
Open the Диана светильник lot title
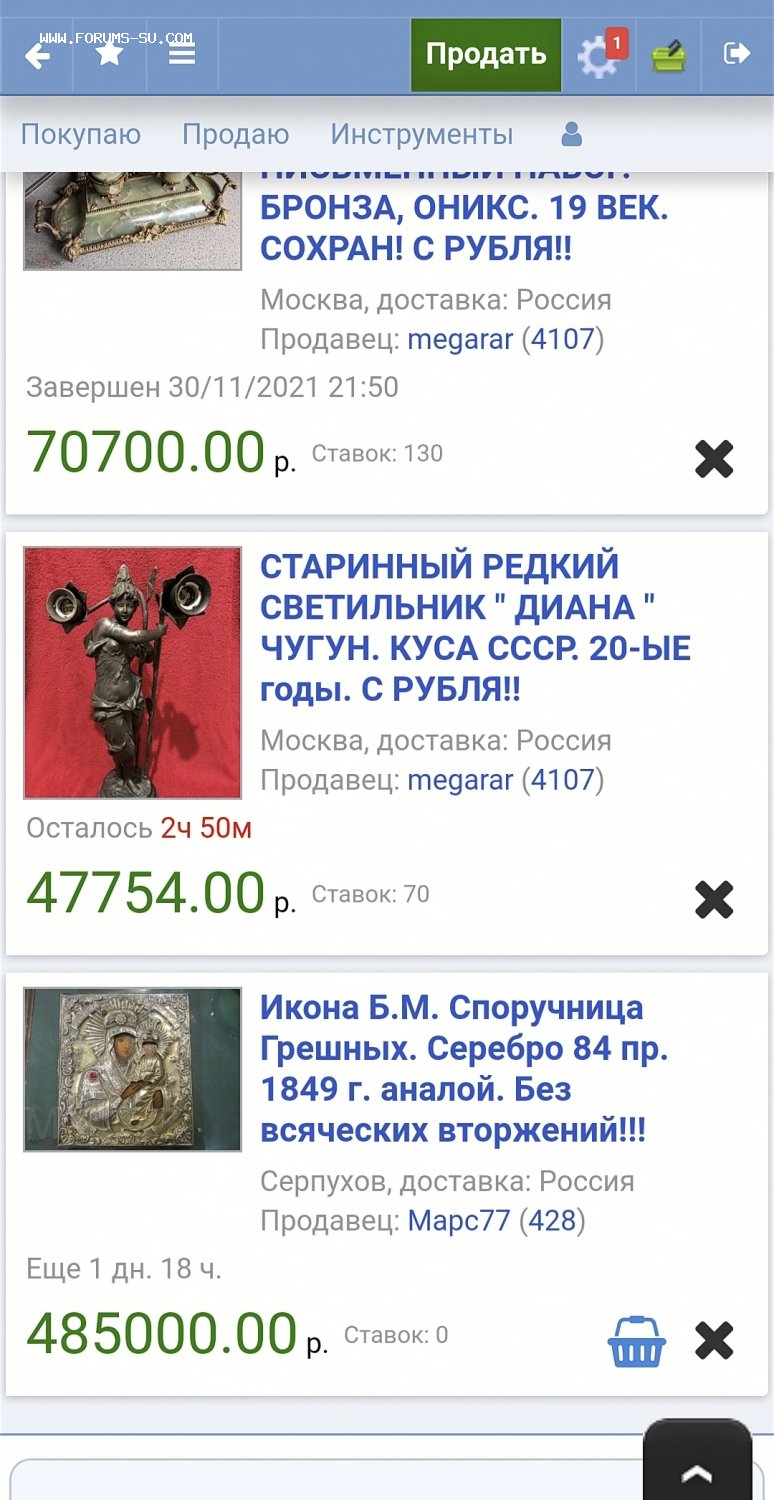[475, 627]
